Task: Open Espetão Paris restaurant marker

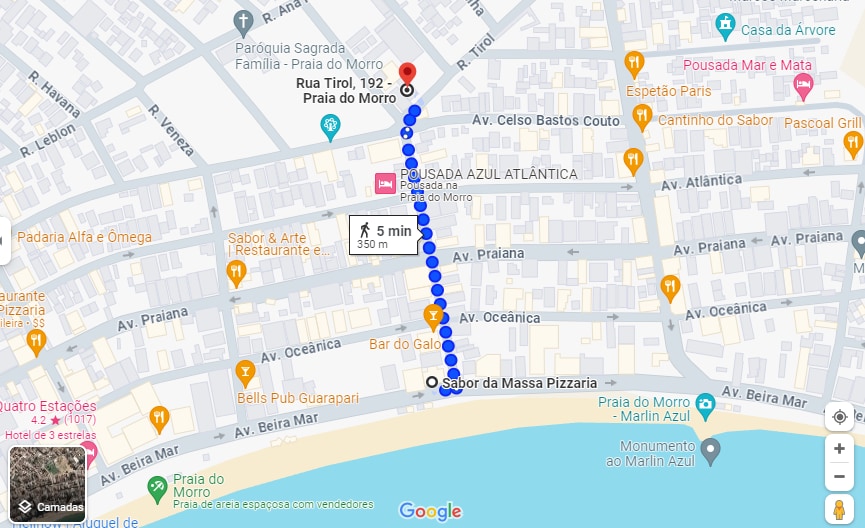Action: click(x=634, y=65)
